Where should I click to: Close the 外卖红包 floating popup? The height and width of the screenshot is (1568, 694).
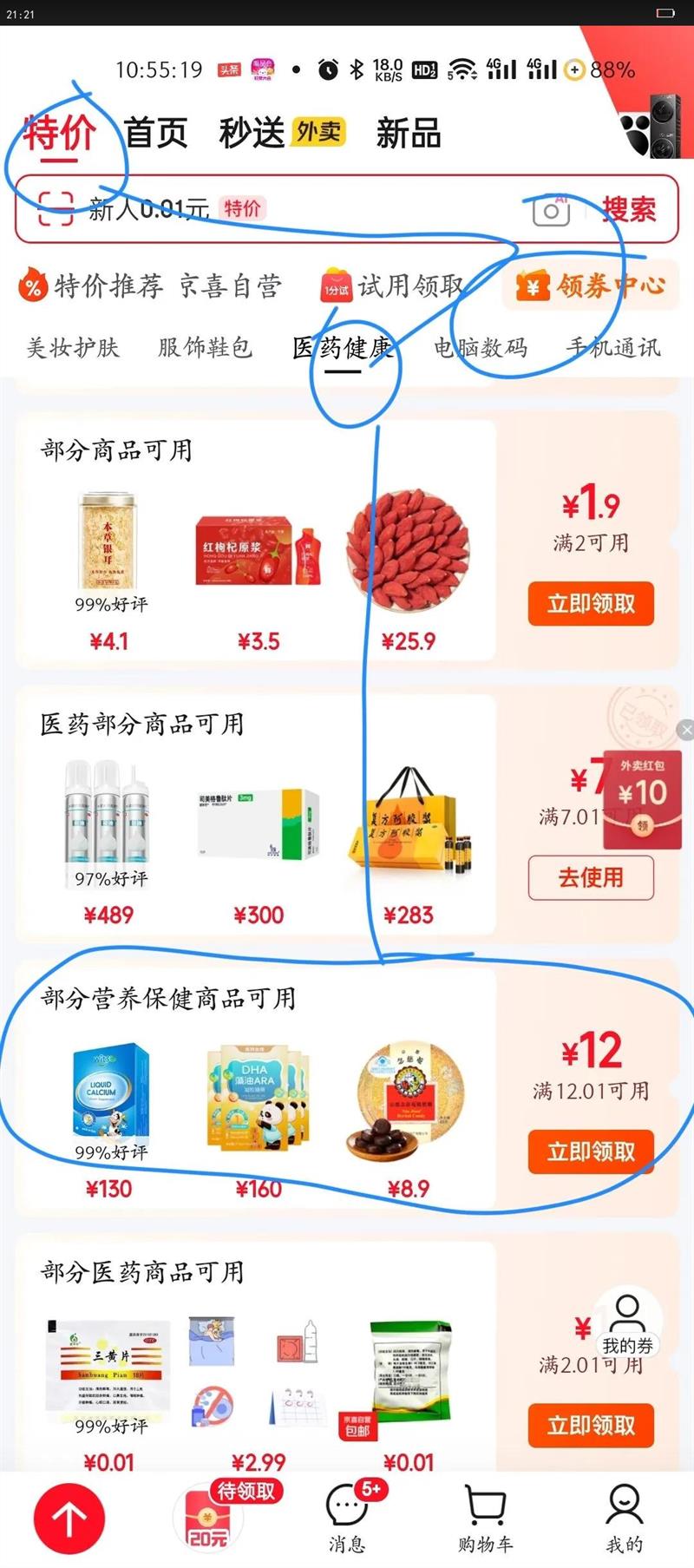click(686, 730)
